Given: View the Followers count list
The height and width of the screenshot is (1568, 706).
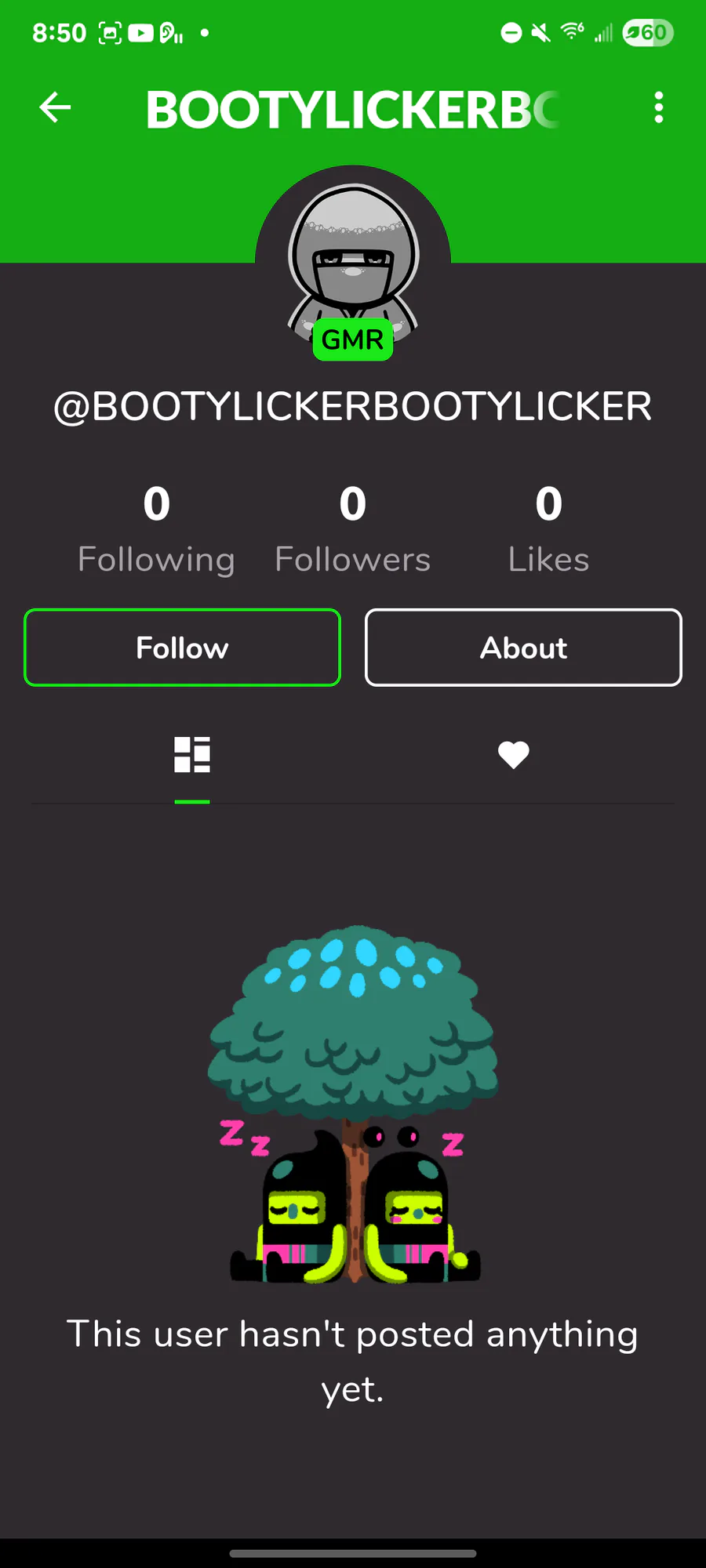Looking at the screenshot, I should (x=353, y=529).
